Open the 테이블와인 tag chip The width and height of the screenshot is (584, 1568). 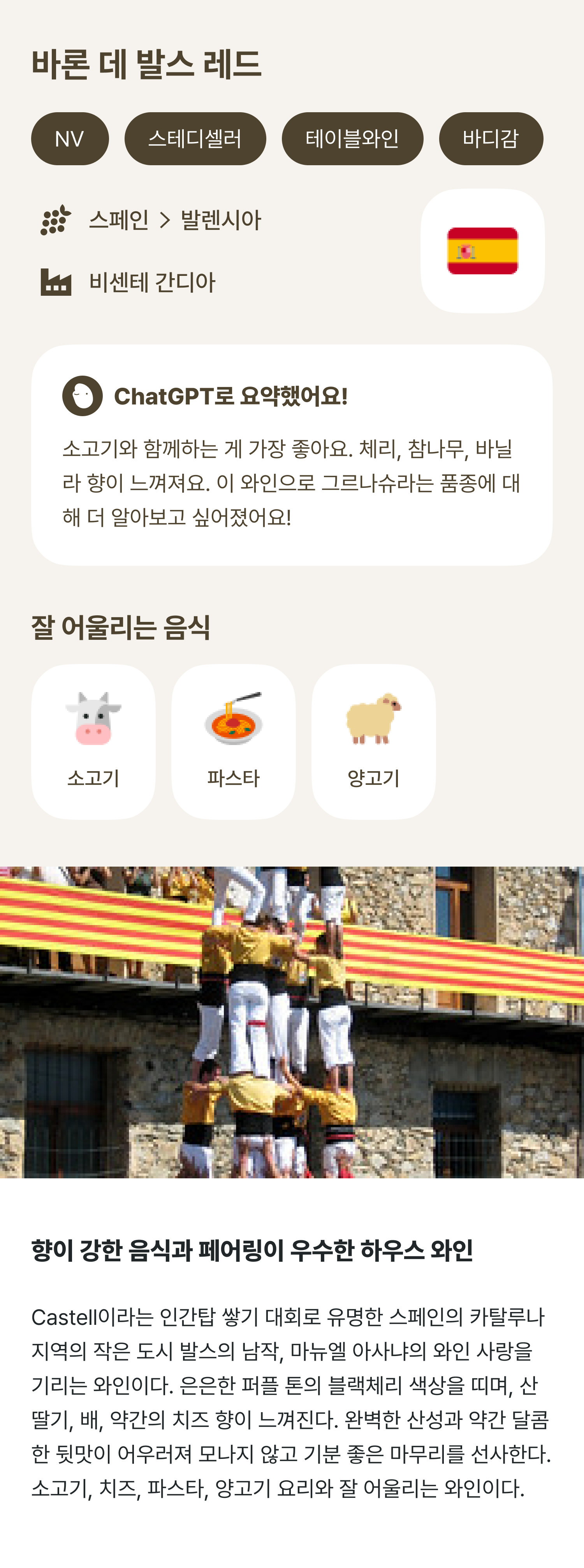click(x=352, y=139)
